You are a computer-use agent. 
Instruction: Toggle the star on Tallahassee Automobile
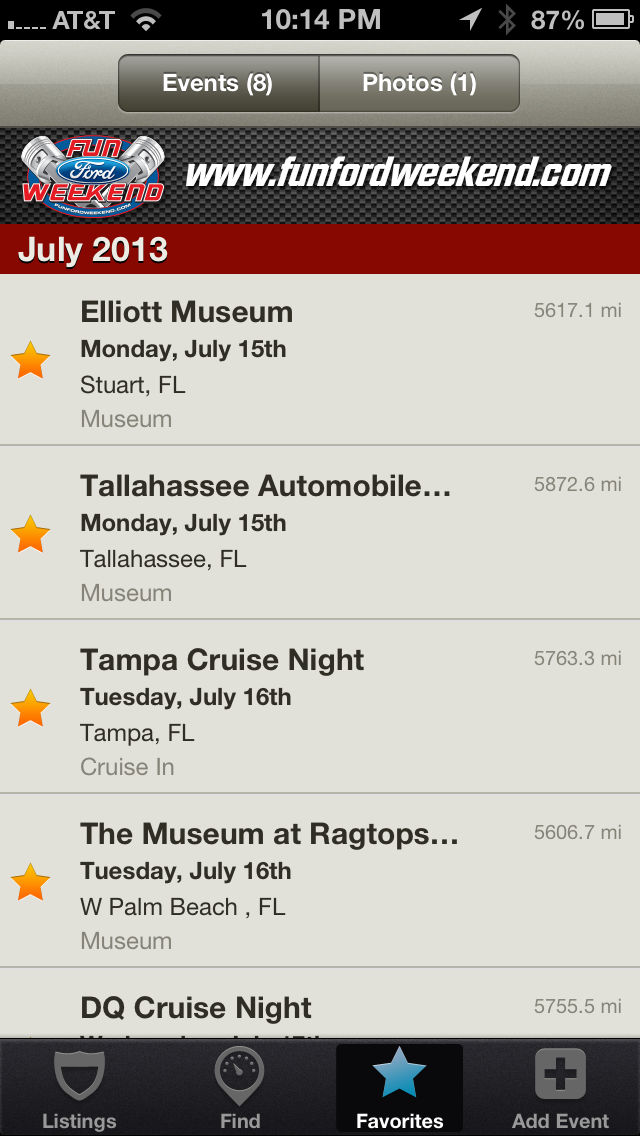coord(30,534)
